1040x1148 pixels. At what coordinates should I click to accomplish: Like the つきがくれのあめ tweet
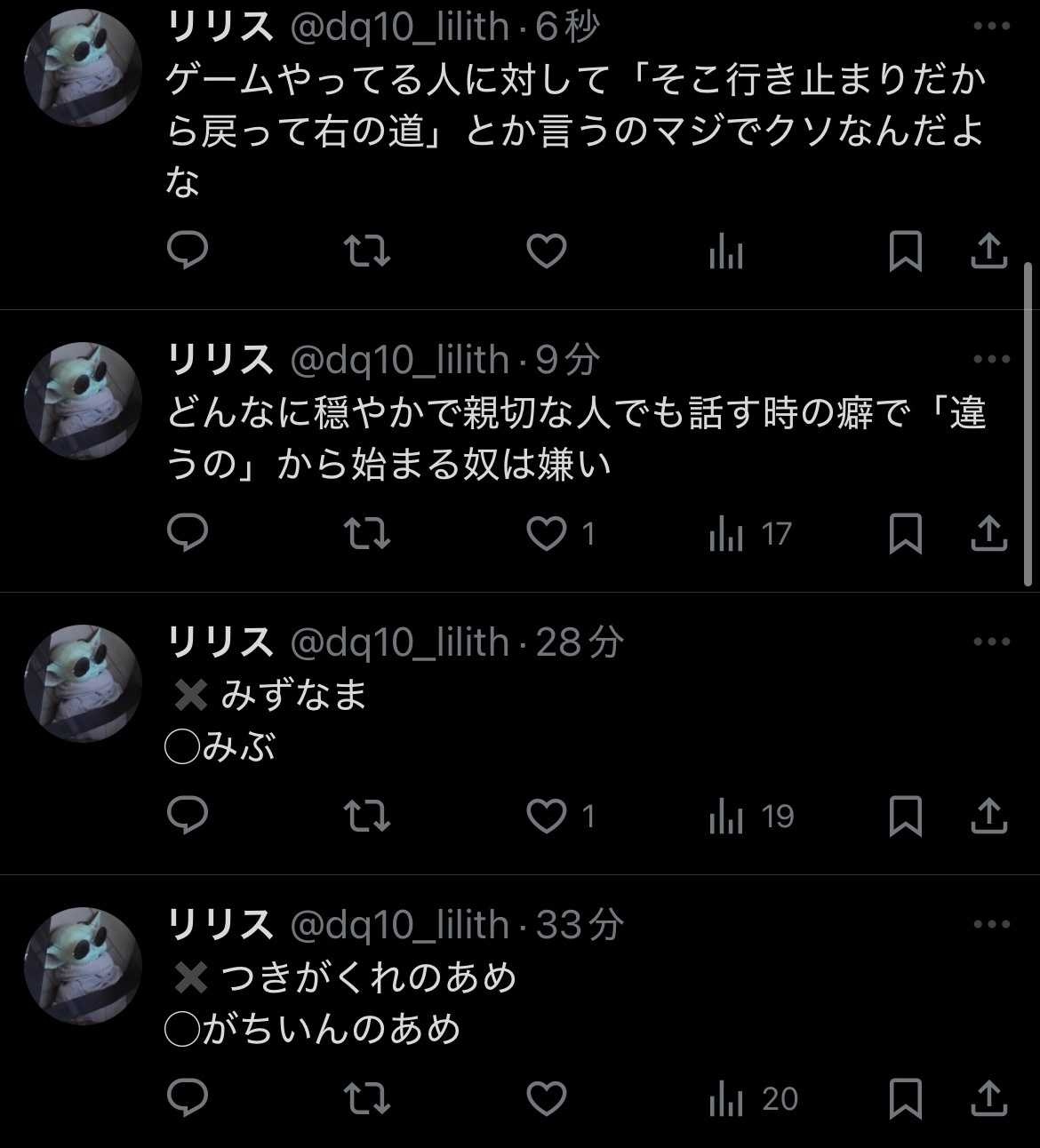pos(547,1098)
